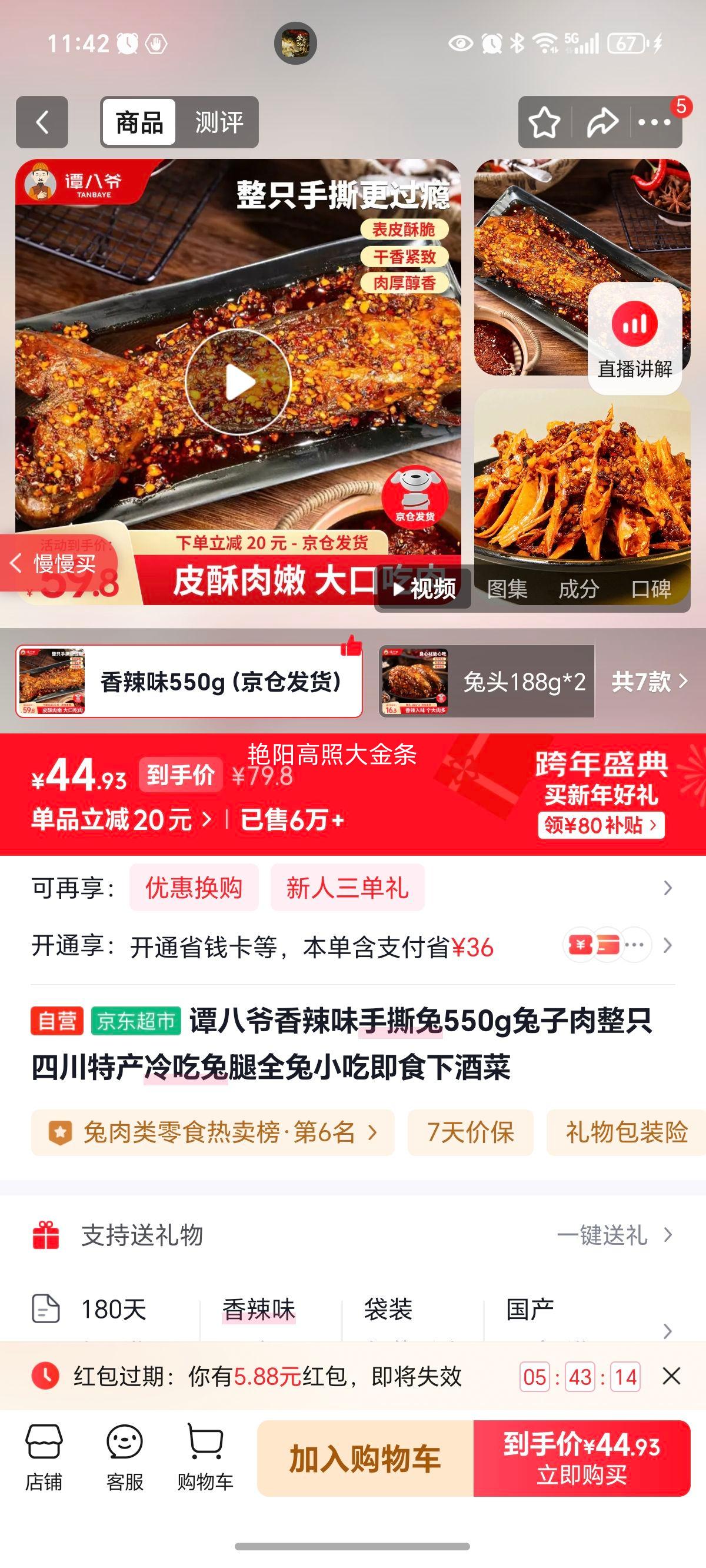Tap the star to favorite this product
706x1568 pixels.
click(545, 123)
